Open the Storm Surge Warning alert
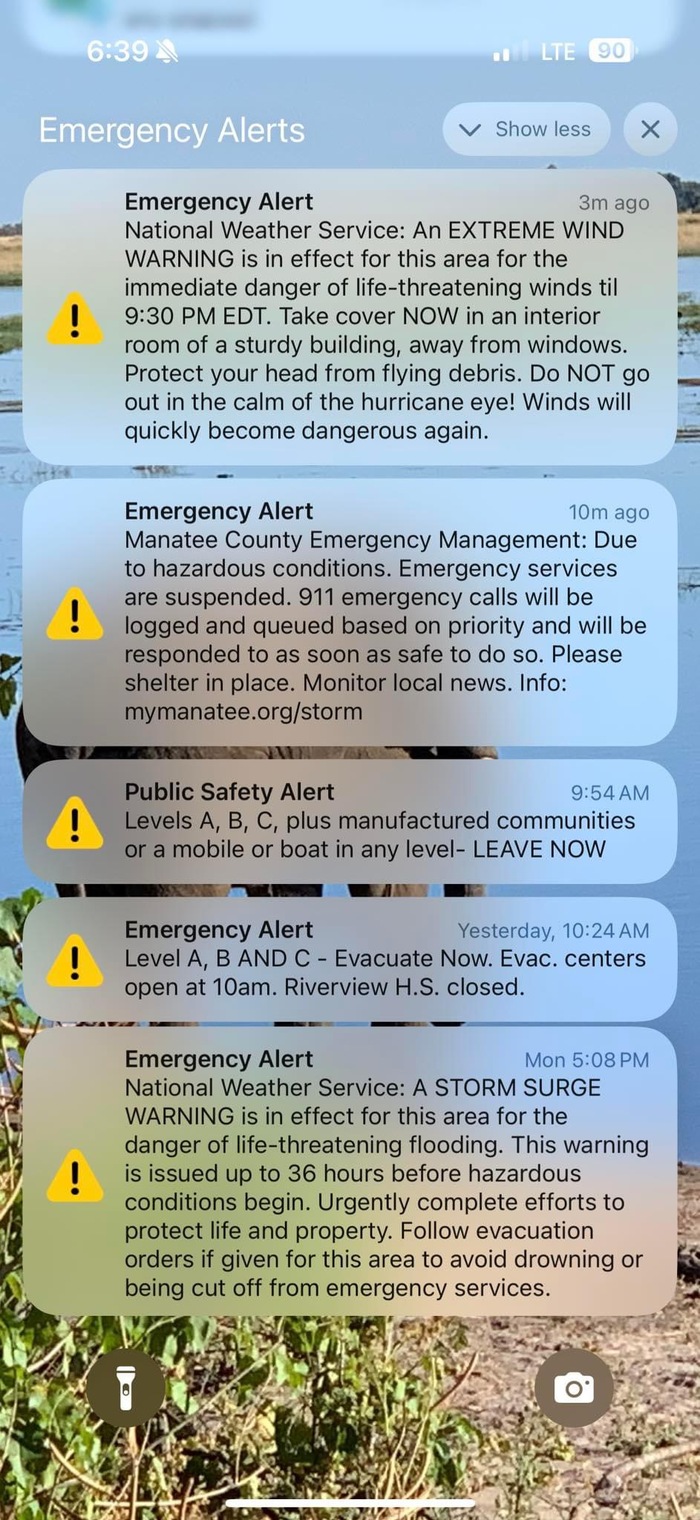700x1520 pixels. pos(350,1172)
